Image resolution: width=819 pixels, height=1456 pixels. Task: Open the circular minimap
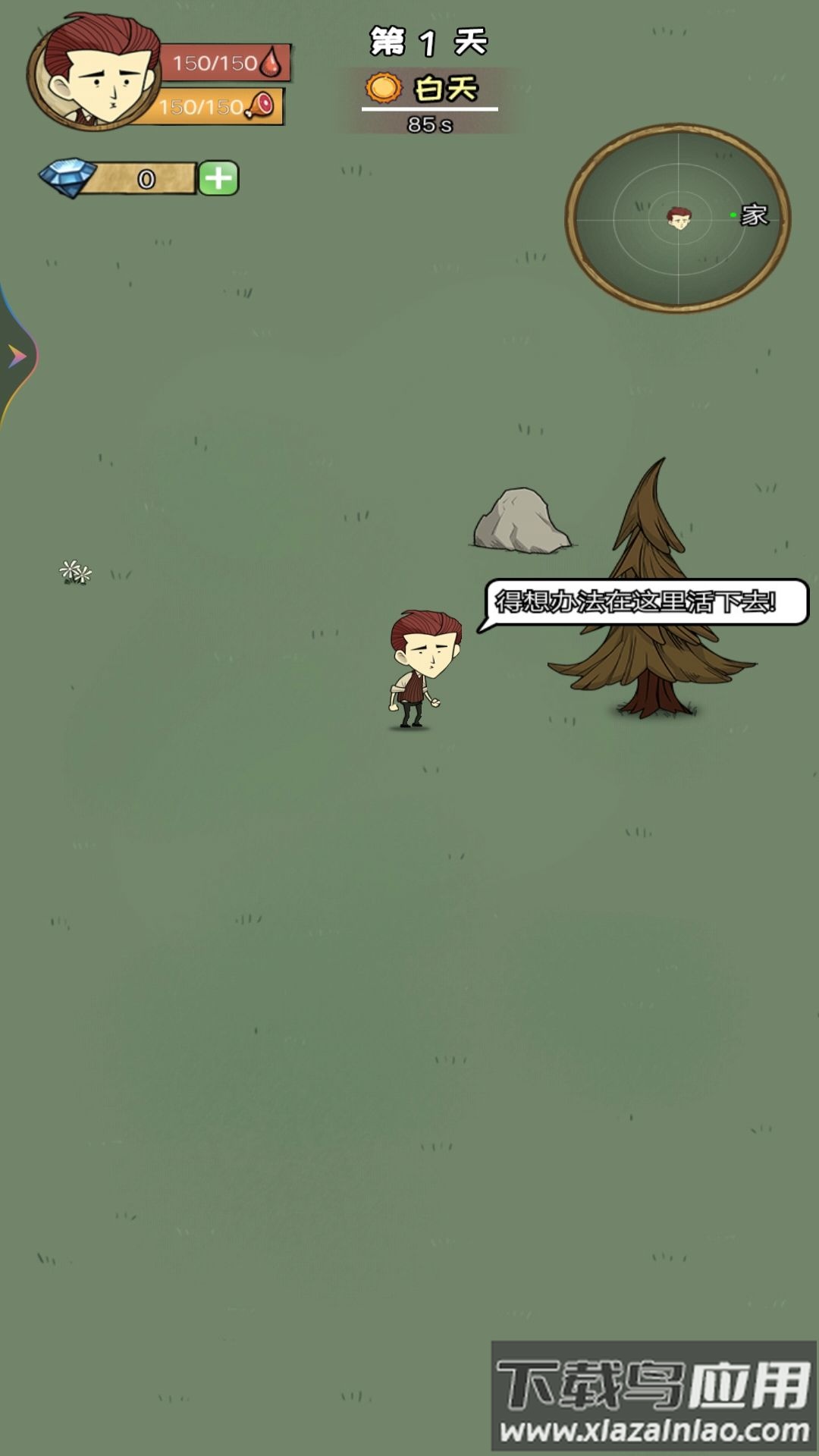(678, 218)
